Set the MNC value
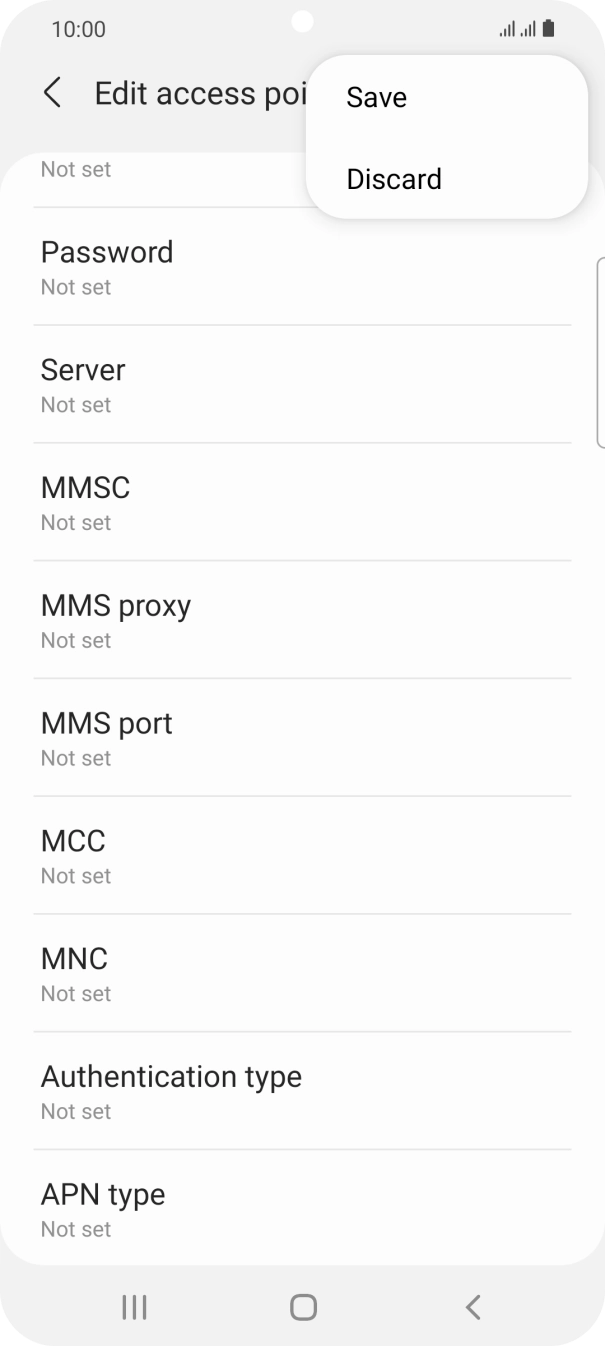The image size is (605, 1346). [x=300, y=974]
